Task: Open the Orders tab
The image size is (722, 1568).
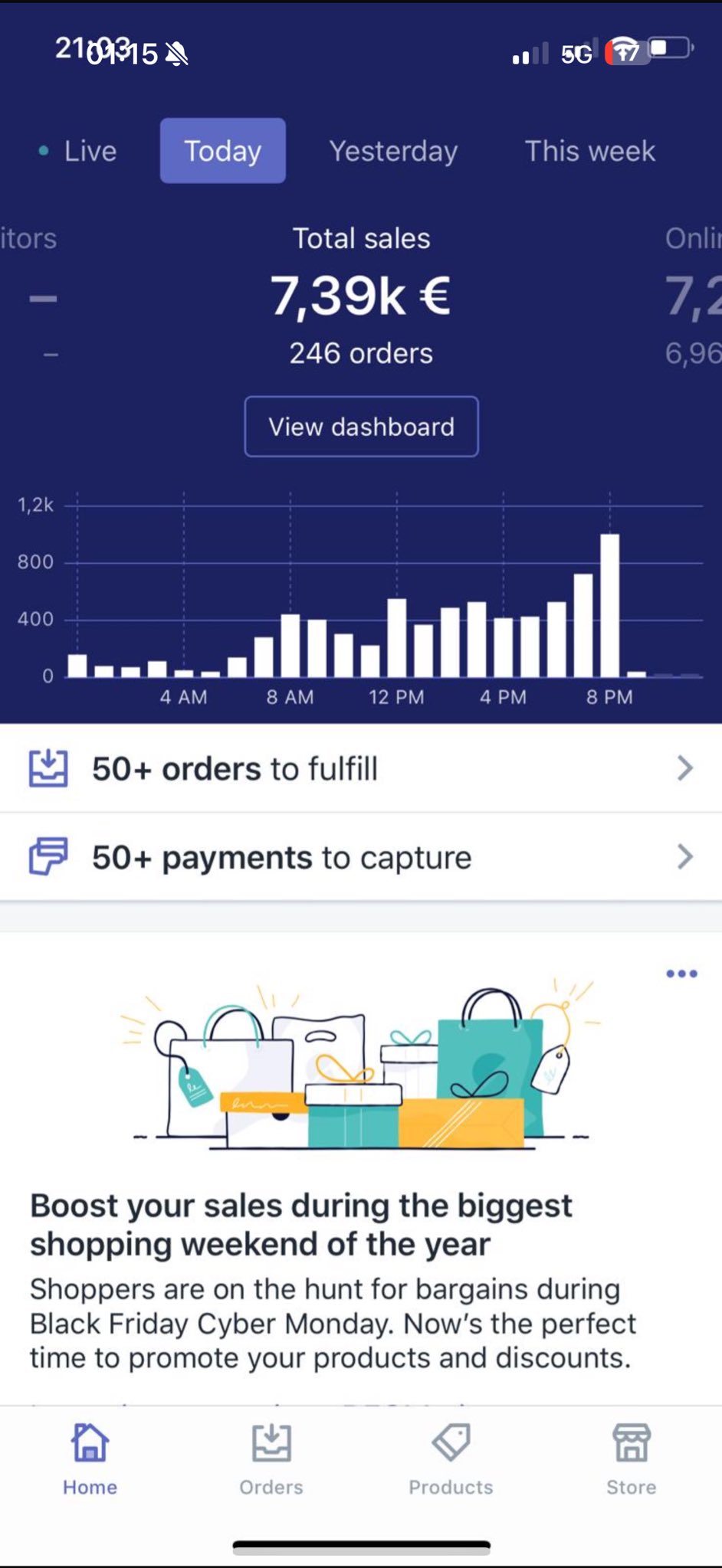Action: (271, 1460)
